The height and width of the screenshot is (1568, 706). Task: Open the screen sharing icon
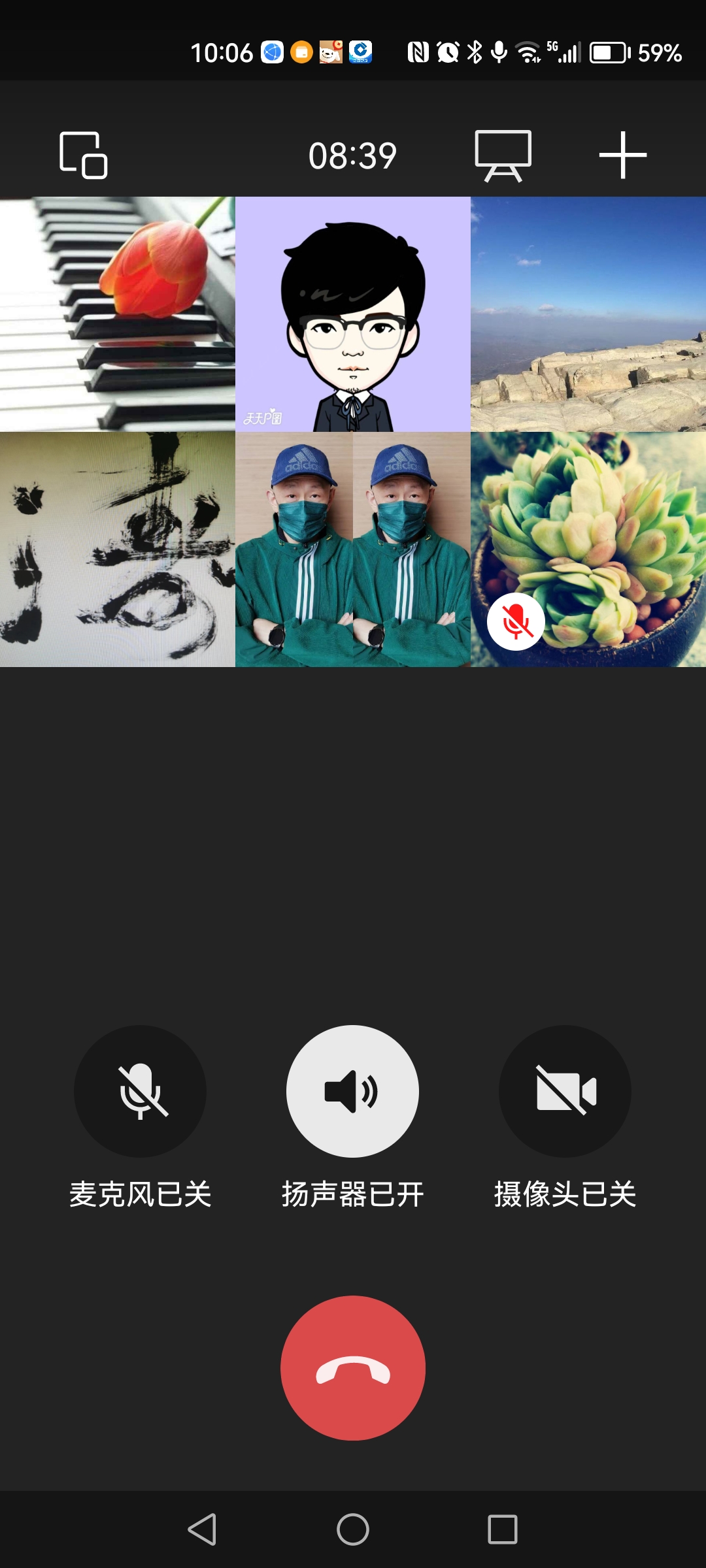[503, 155]
